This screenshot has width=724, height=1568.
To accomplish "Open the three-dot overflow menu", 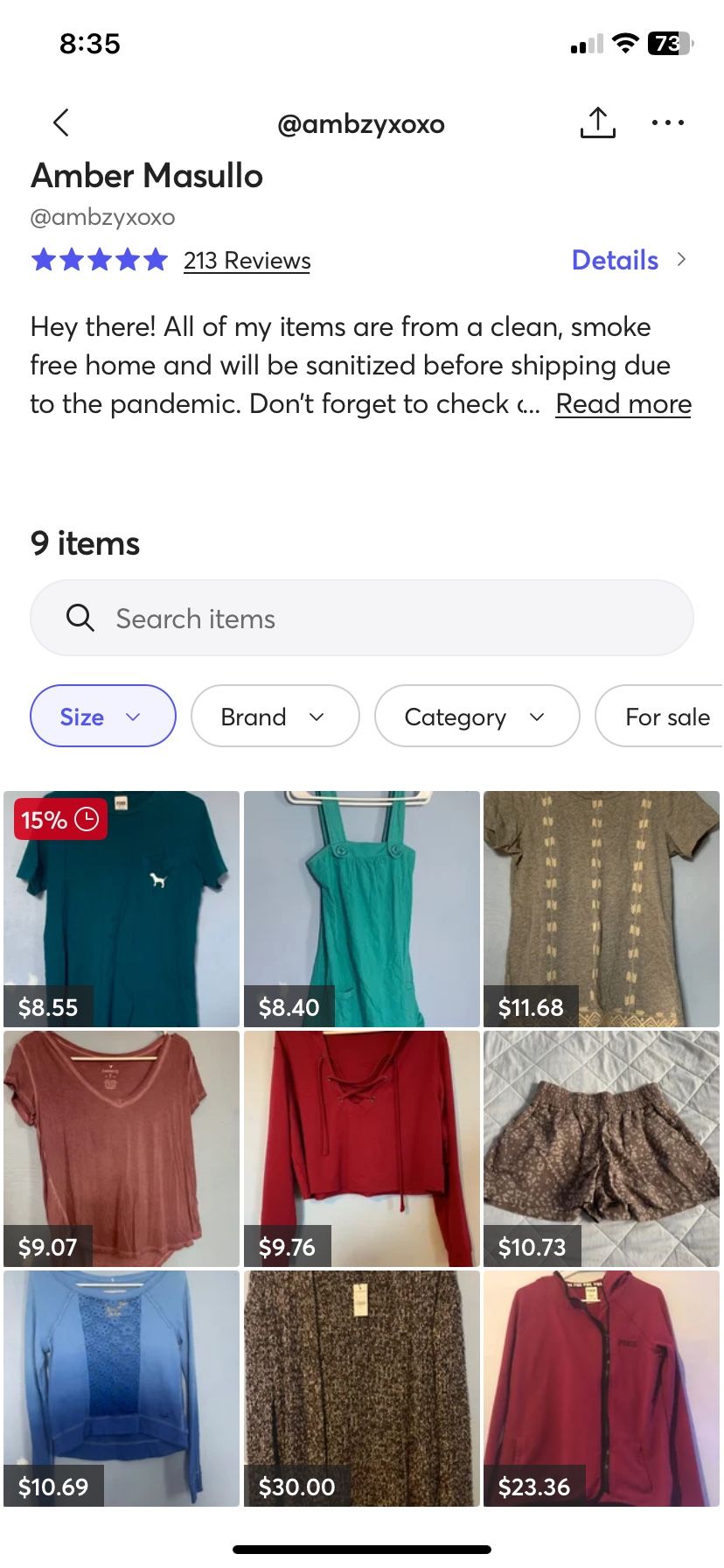I will click(x=667, y=122).
